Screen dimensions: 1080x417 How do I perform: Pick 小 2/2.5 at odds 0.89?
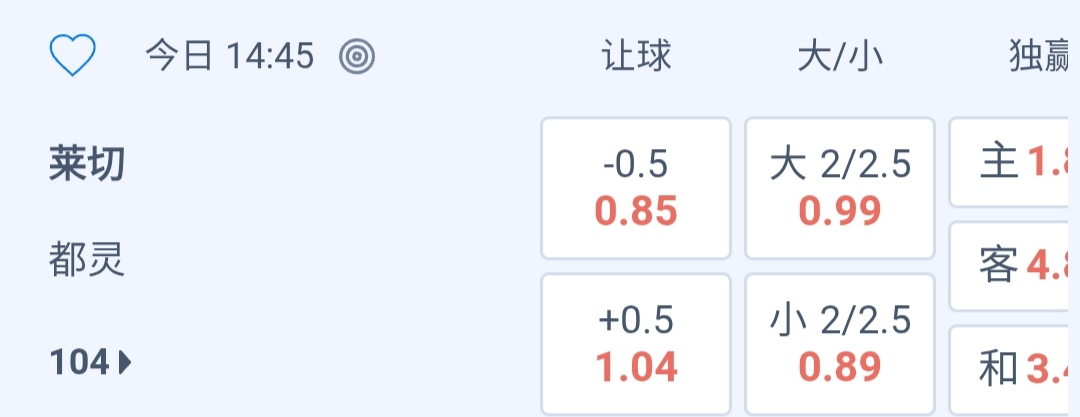(840, 344)
